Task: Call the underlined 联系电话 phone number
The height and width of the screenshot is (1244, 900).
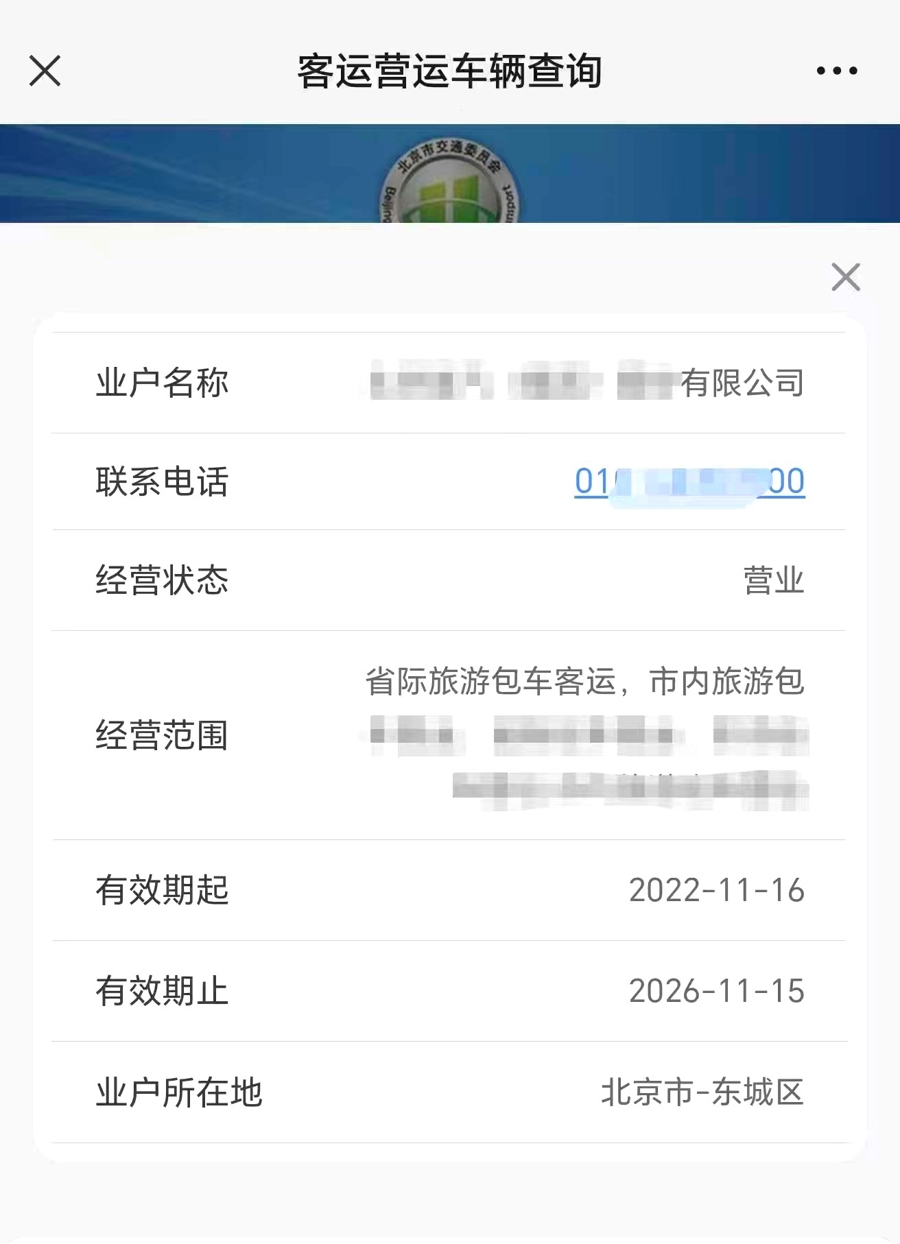Action: [x=689, y=482]
